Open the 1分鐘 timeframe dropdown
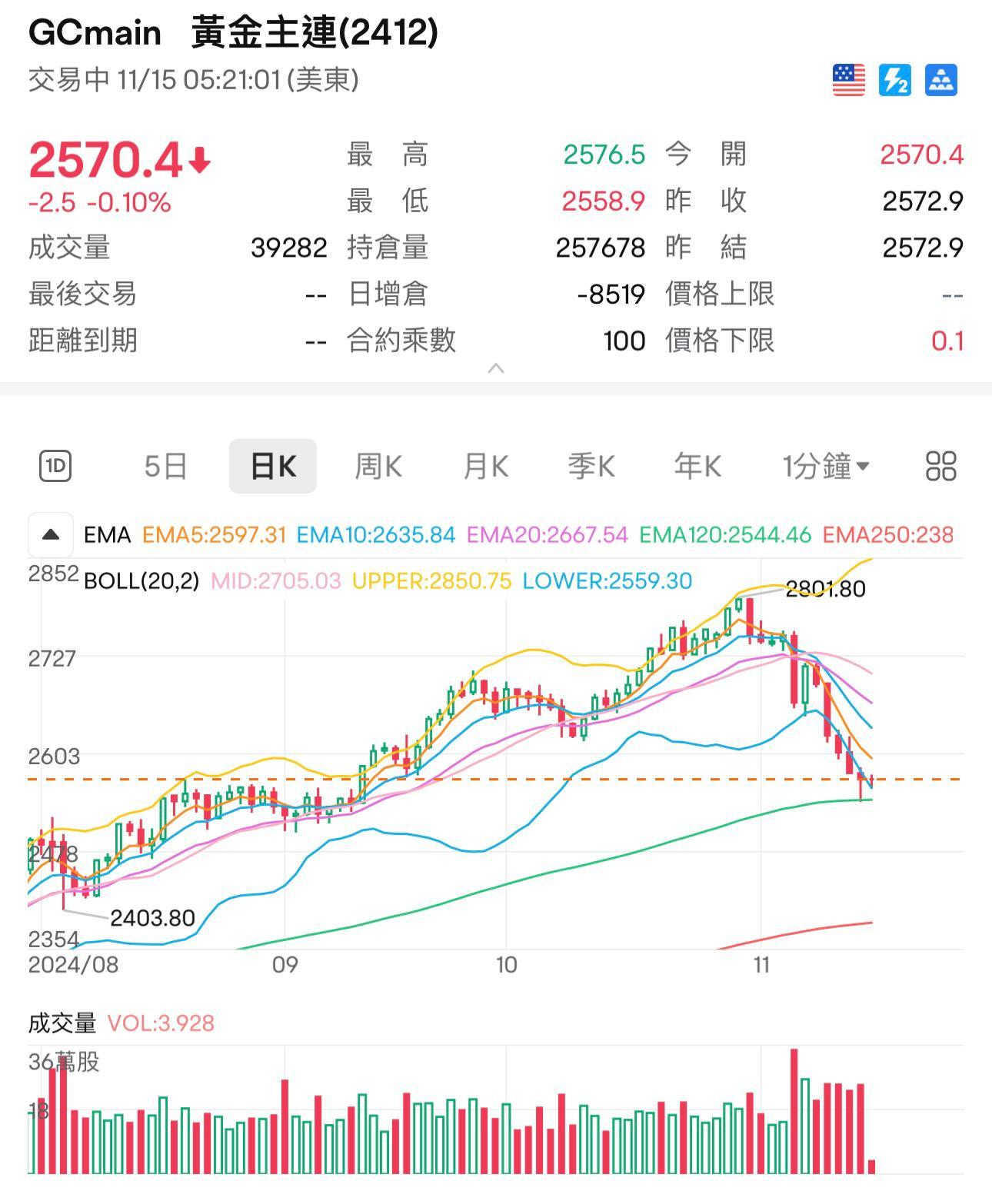This screenshot has height=1204, width=992. pyautogui.click(x=824, y=464)
